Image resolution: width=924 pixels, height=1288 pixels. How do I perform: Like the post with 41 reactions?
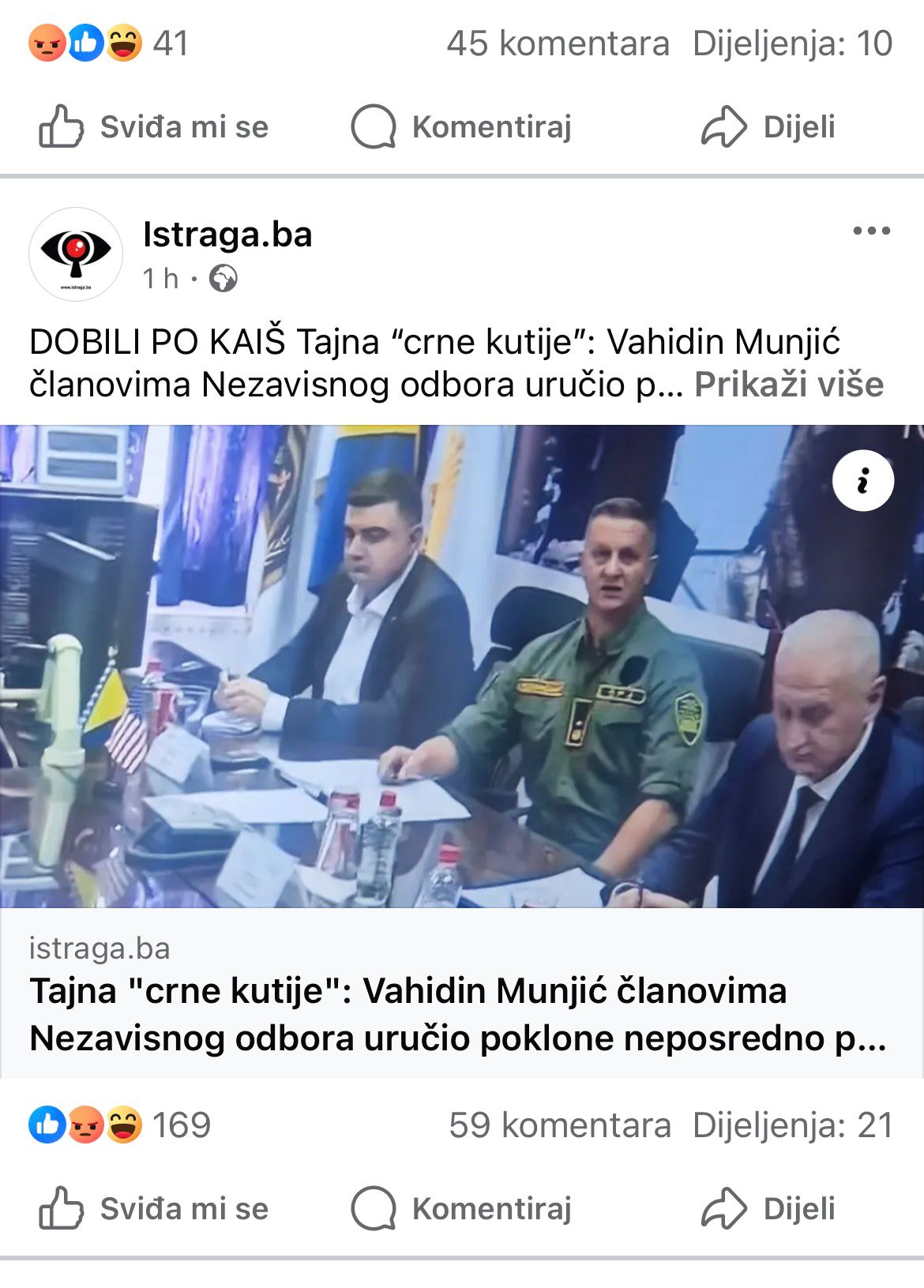tap(154, 127)
